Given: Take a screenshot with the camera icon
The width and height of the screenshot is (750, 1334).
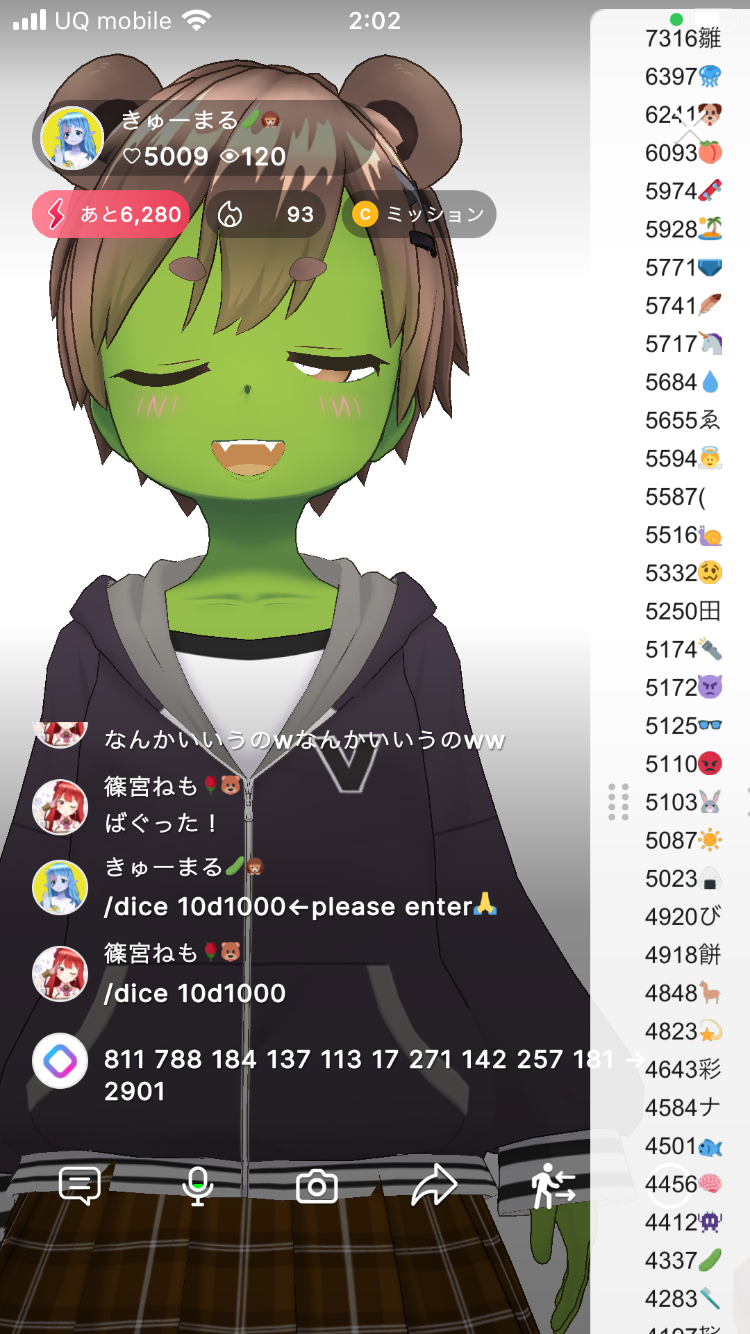Looking at the screenshot, I should click(x=317, y=1187).
